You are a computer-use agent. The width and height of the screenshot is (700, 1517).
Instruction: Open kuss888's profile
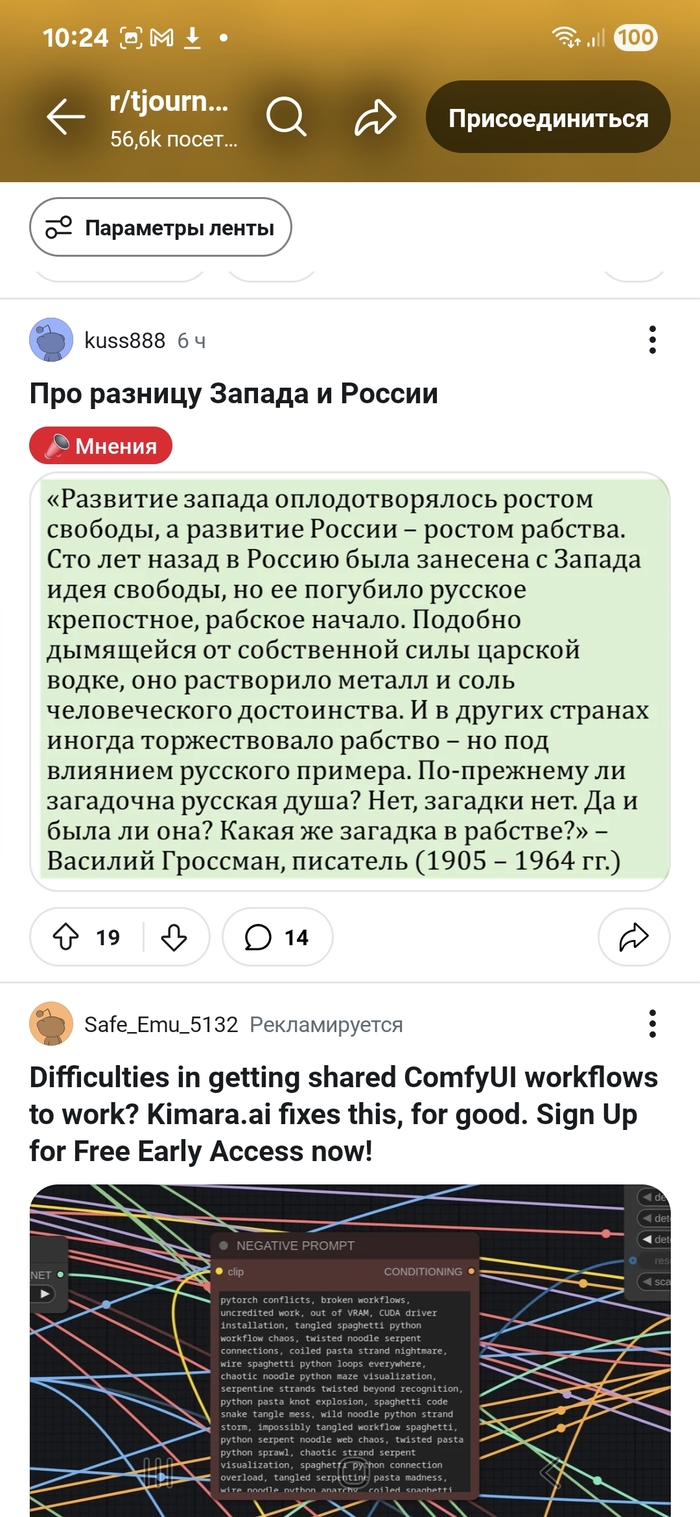pyautogui.click(x=124, y=340)
